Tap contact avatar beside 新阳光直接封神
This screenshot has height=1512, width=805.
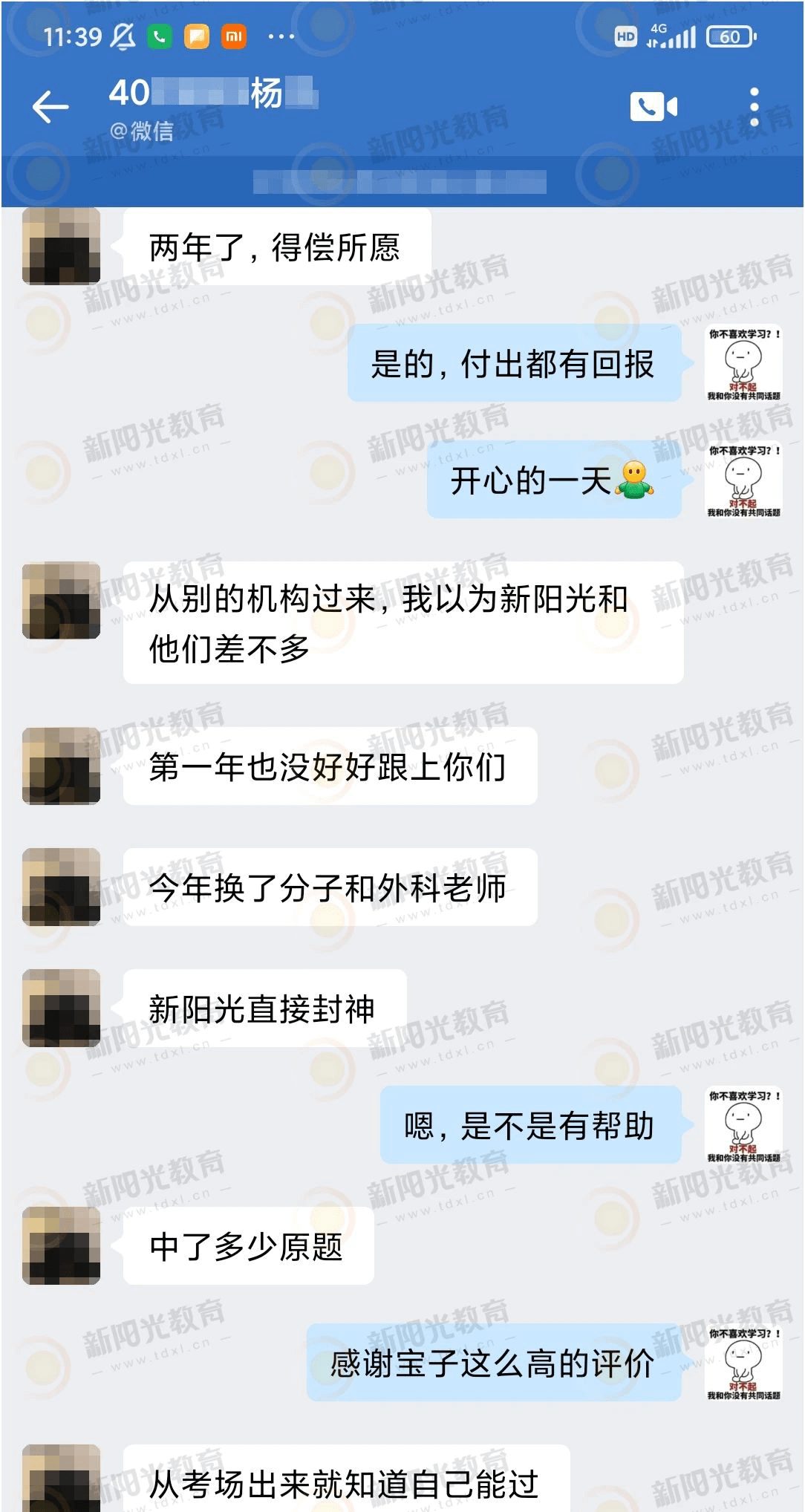click(x=61, y=1008)
